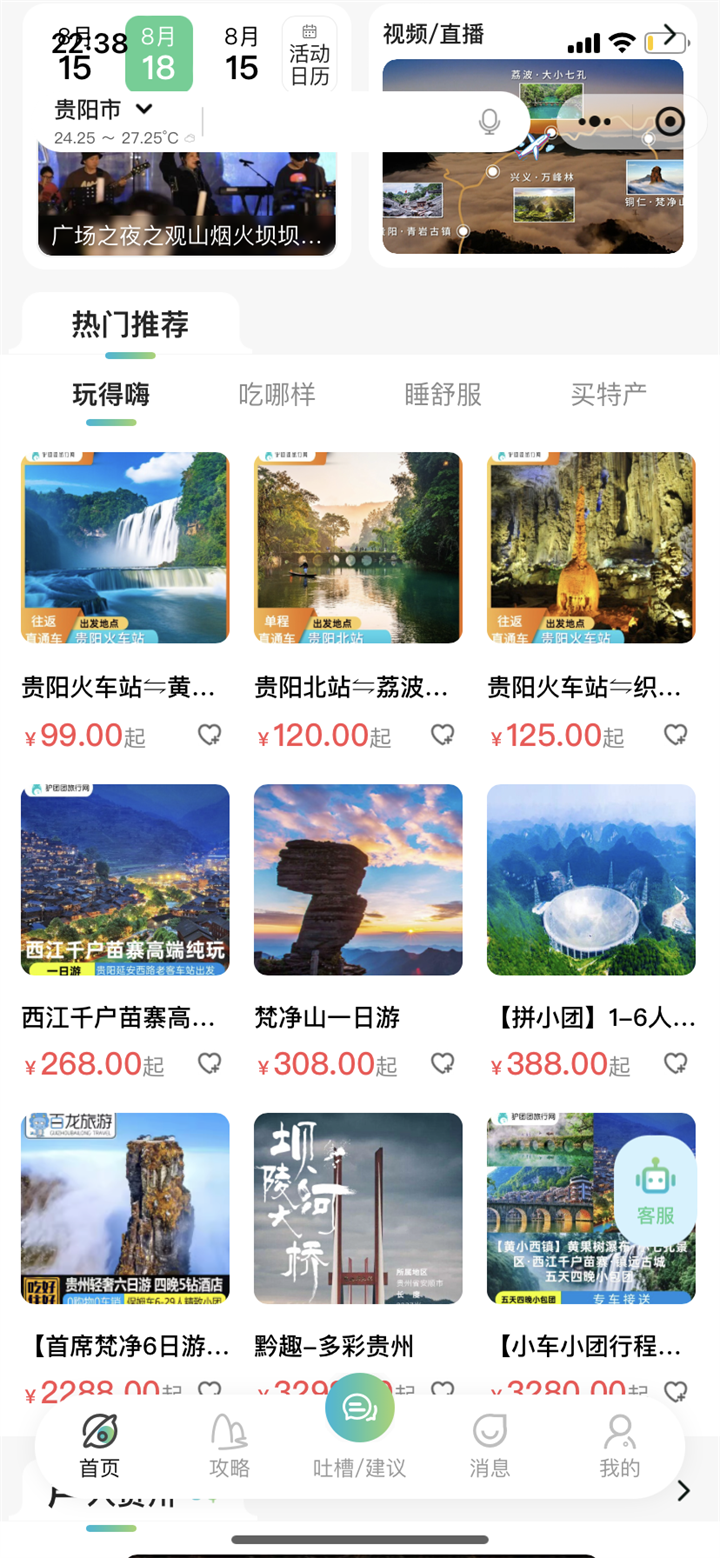The image size is (720, 1558).
Task: Tap the microphone voice search icon
Action: click(x=489, y=122)
